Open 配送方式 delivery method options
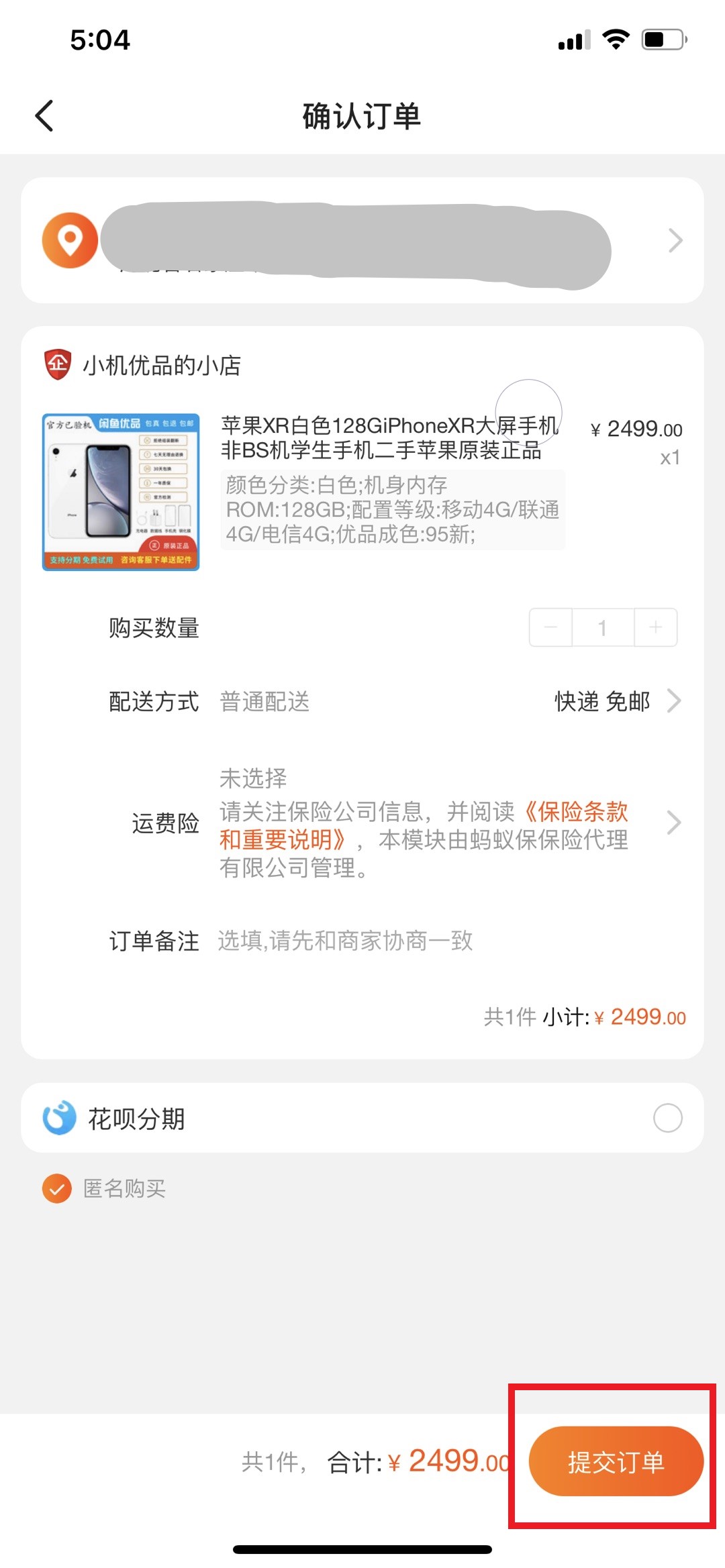The height and width of the screenshot is (1568, 725). point(395,701)
